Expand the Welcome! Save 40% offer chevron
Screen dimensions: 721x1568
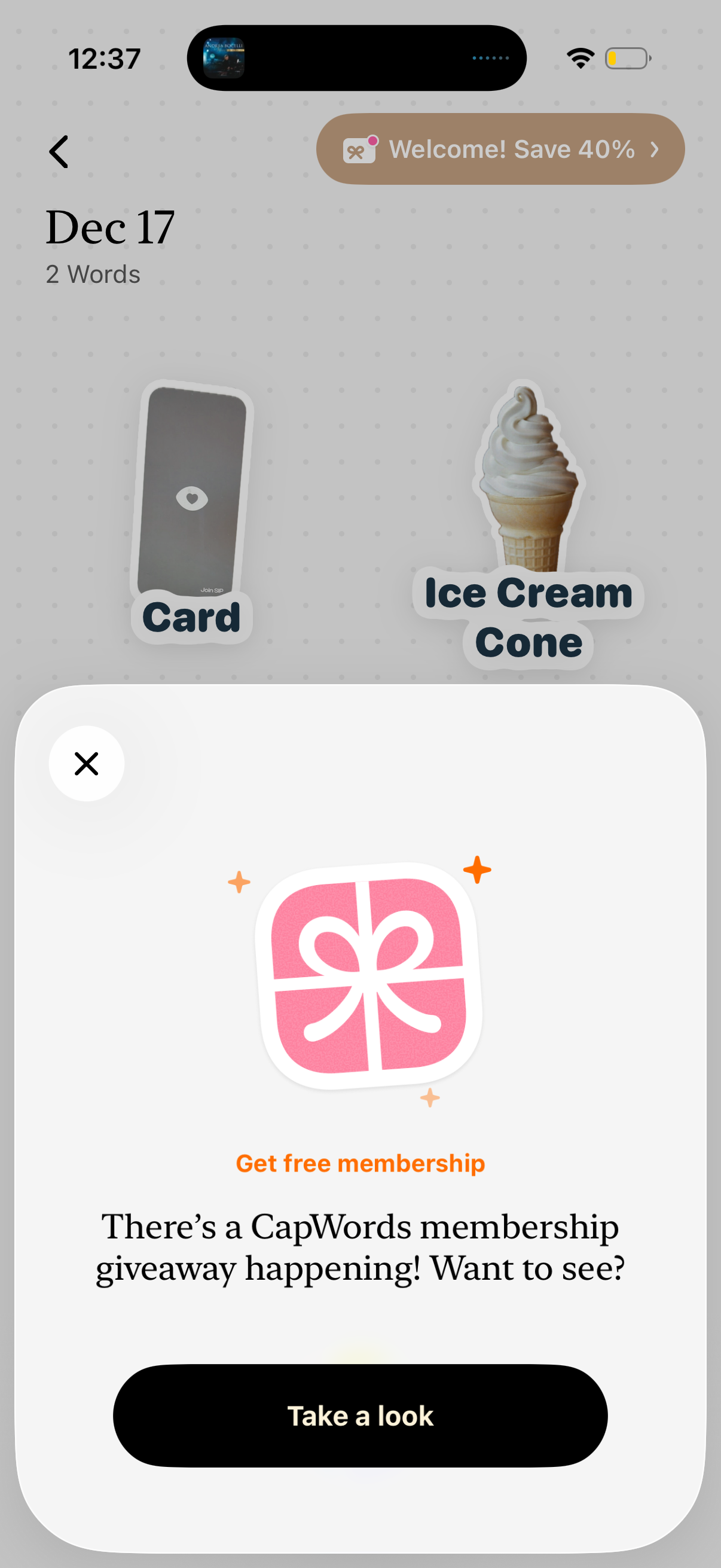click(x=655, y=149)
